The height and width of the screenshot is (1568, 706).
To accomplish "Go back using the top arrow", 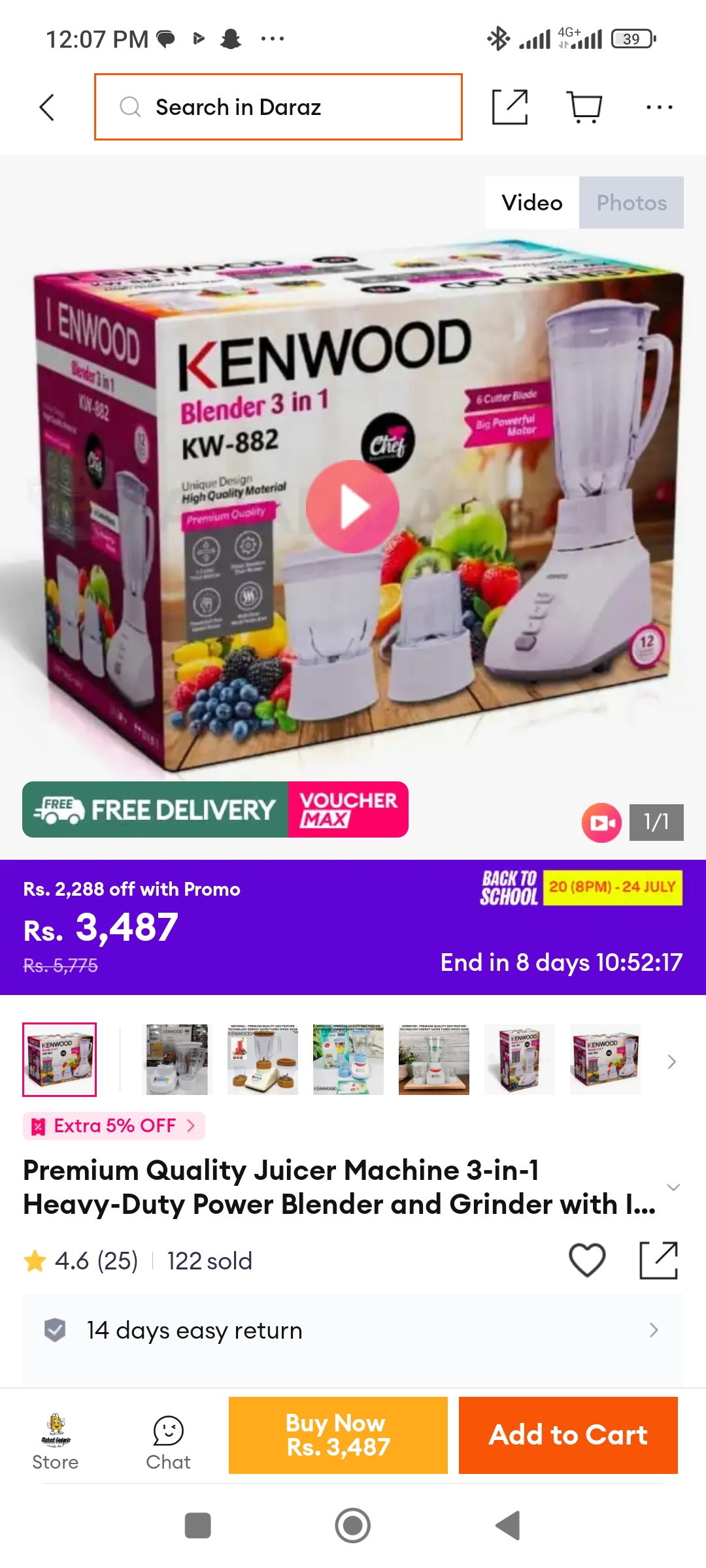I will tap(46, 107).
